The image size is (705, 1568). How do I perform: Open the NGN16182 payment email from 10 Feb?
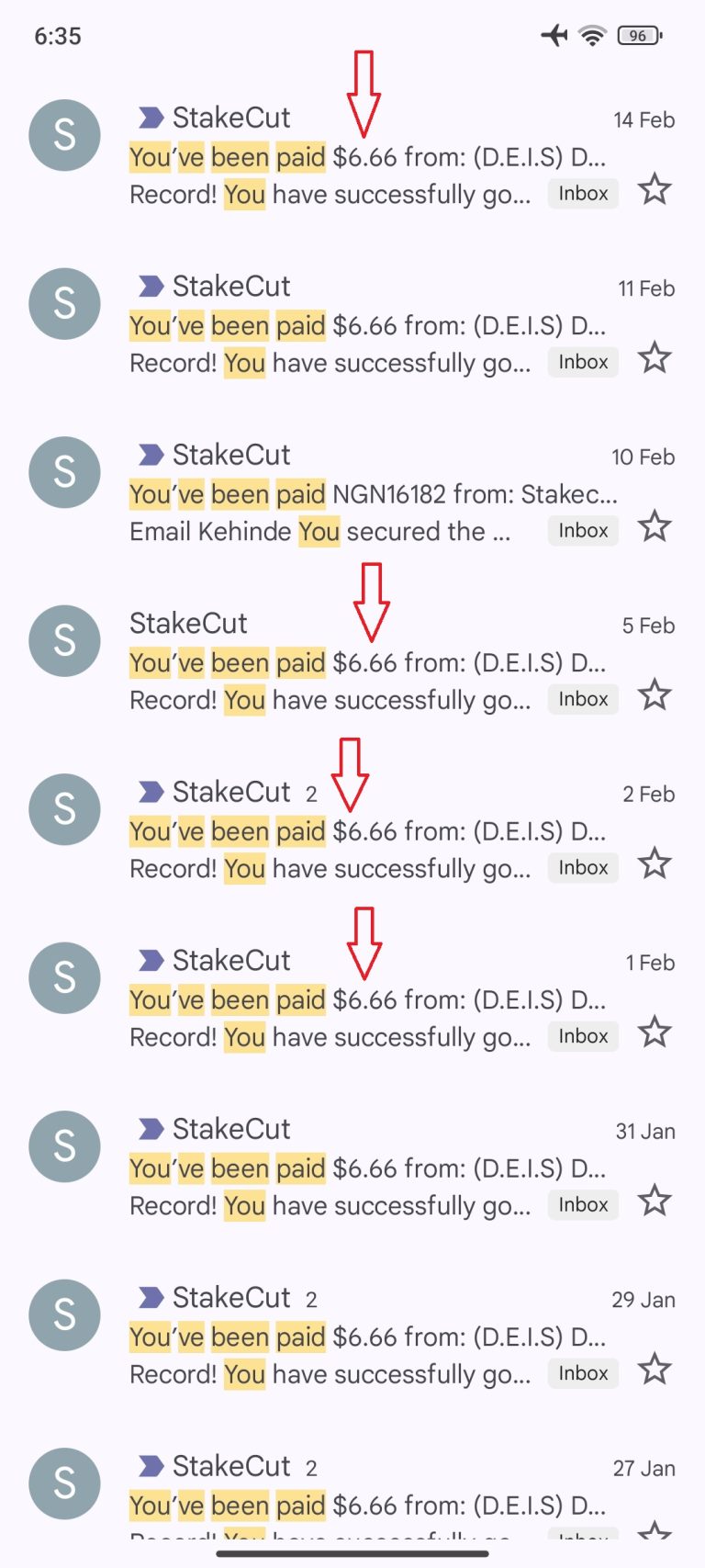pos(352,493)
